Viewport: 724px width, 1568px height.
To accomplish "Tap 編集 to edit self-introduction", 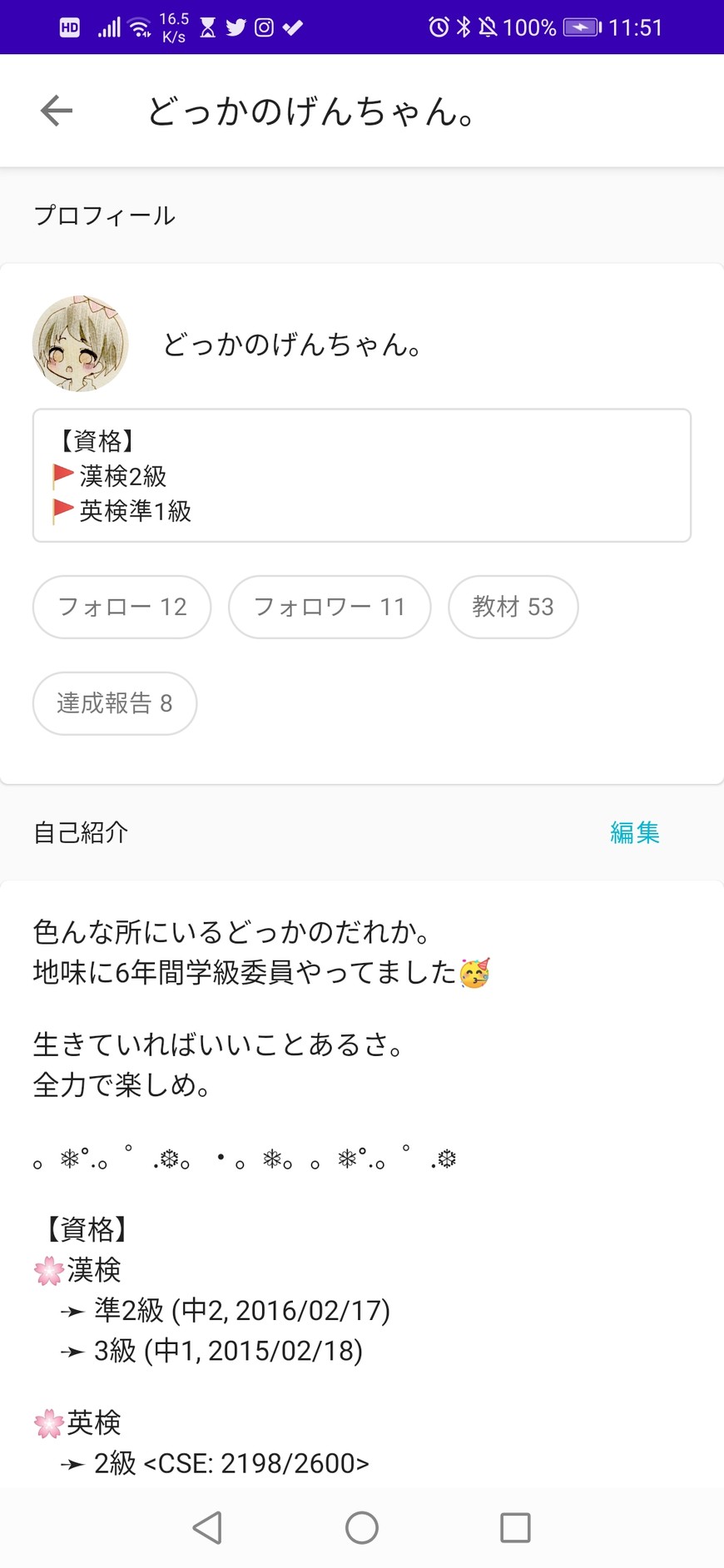I will pos(634,832).
